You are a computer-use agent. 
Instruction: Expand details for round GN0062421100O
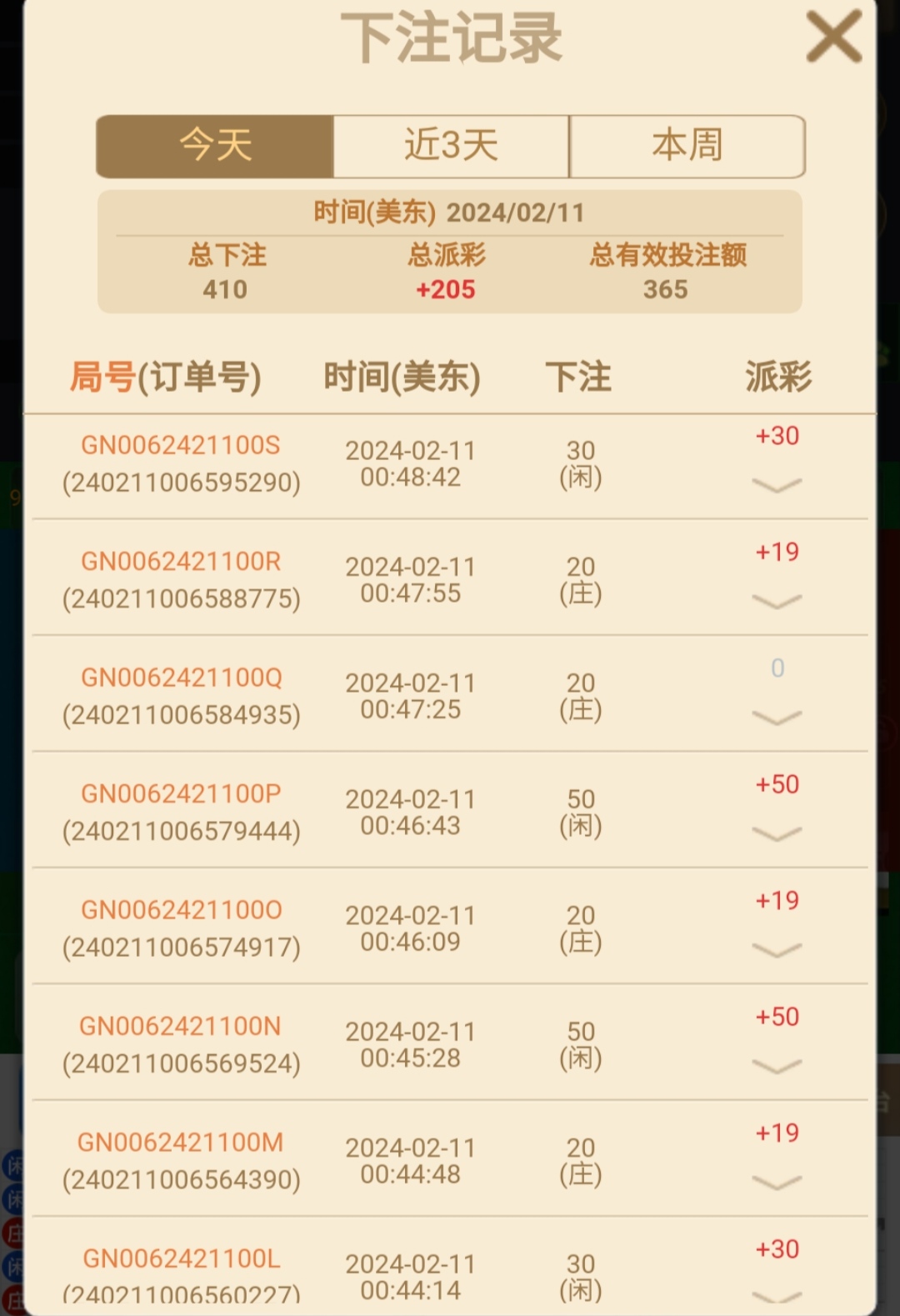(x=777, y=950)
